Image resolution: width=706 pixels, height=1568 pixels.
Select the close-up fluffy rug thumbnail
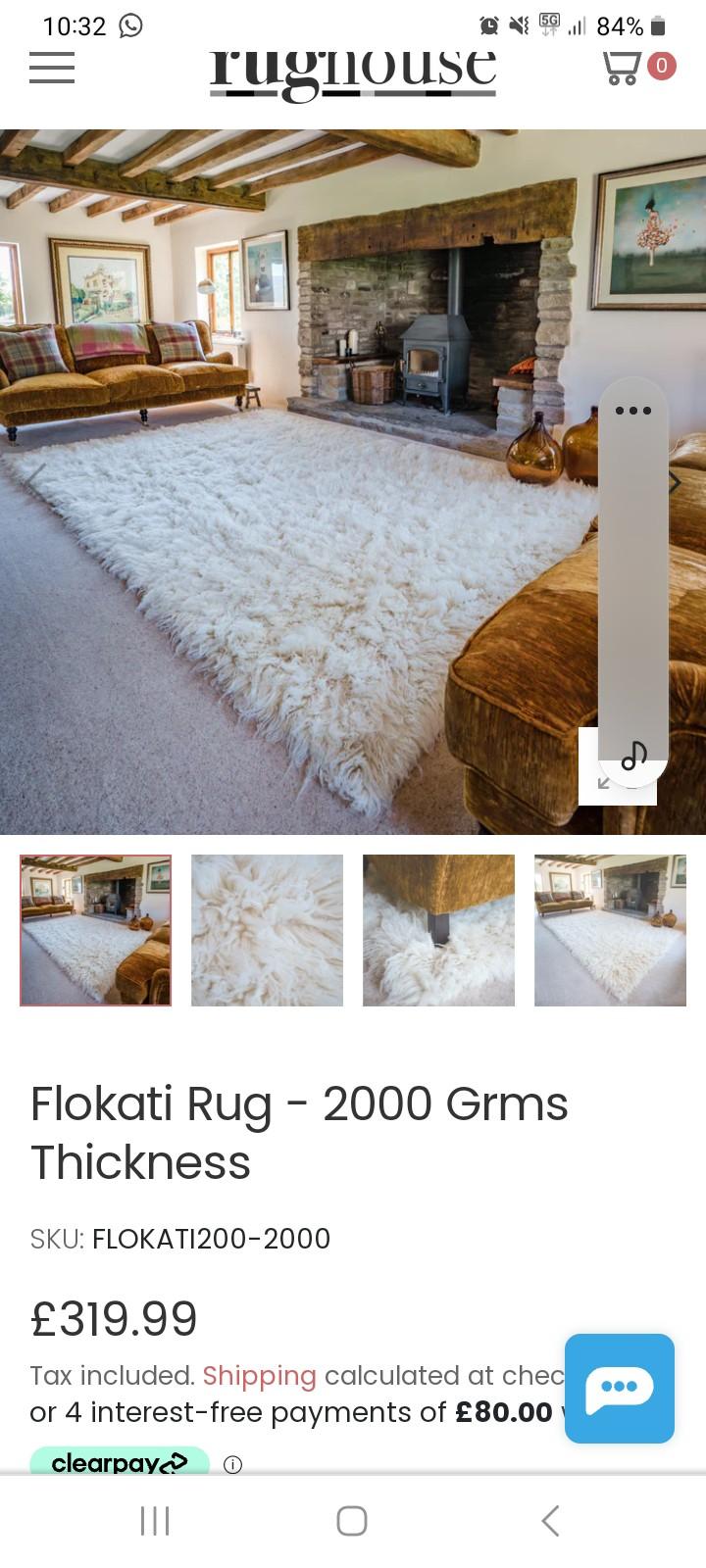coord(266,929)
